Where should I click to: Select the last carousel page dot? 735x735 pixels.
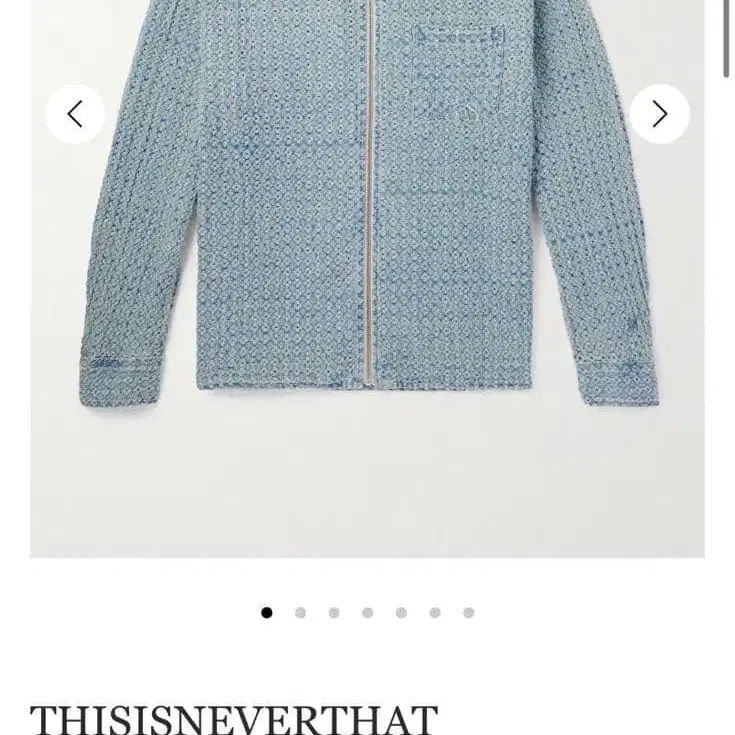tap(468, 613)
